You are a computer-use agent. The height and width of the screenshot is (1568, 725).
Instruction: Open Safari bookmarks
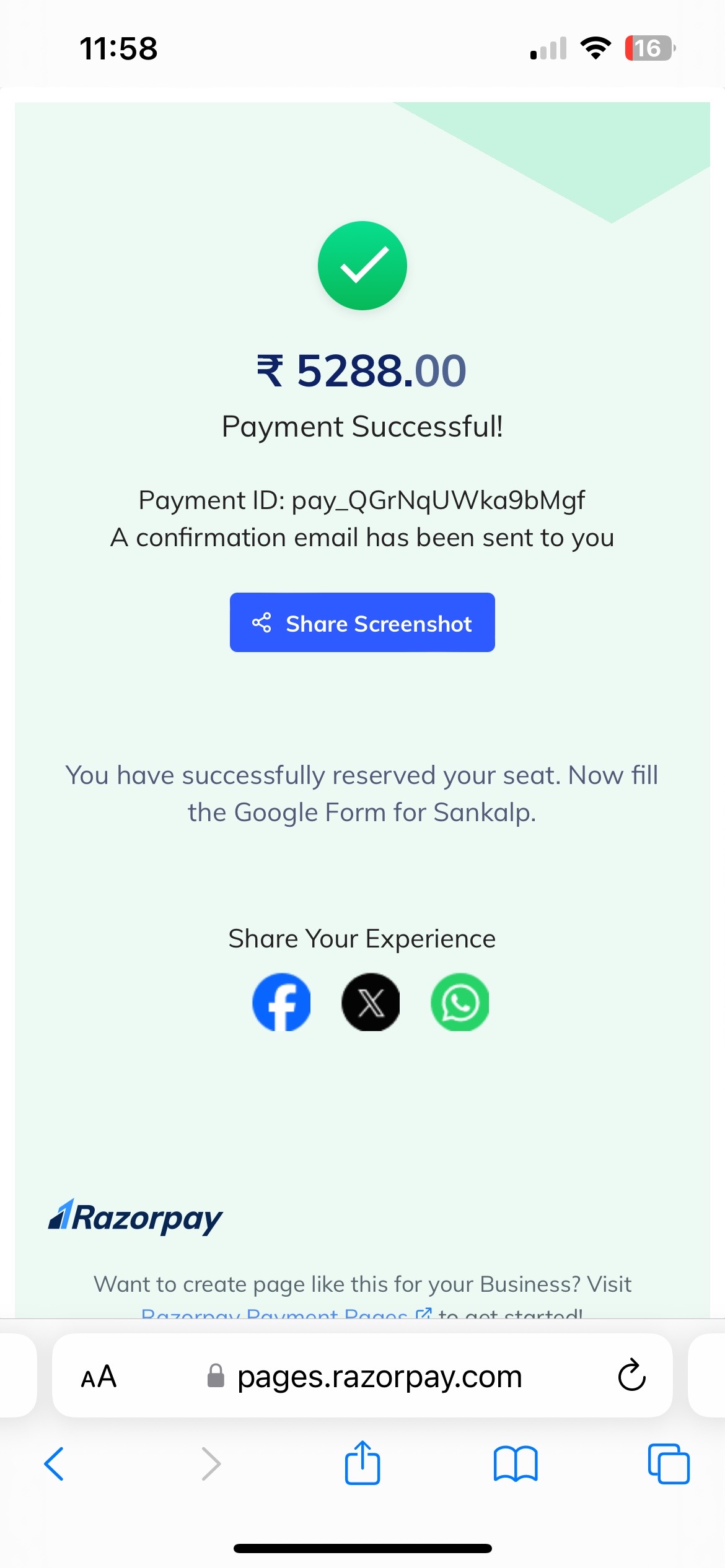(516, 1464)
